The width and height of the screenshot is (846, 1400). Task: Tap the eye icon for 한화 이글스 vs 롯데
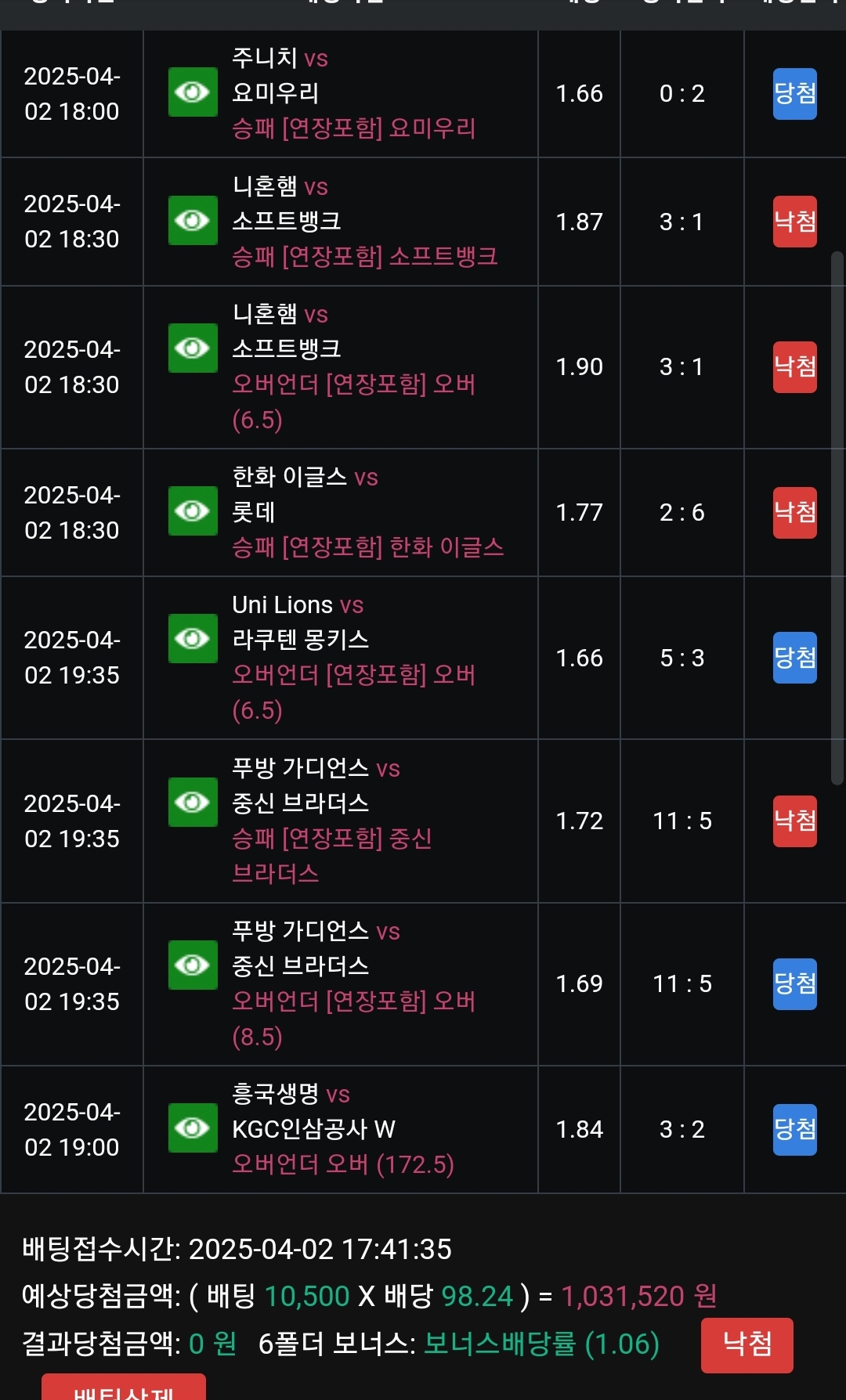pos(193,511)
